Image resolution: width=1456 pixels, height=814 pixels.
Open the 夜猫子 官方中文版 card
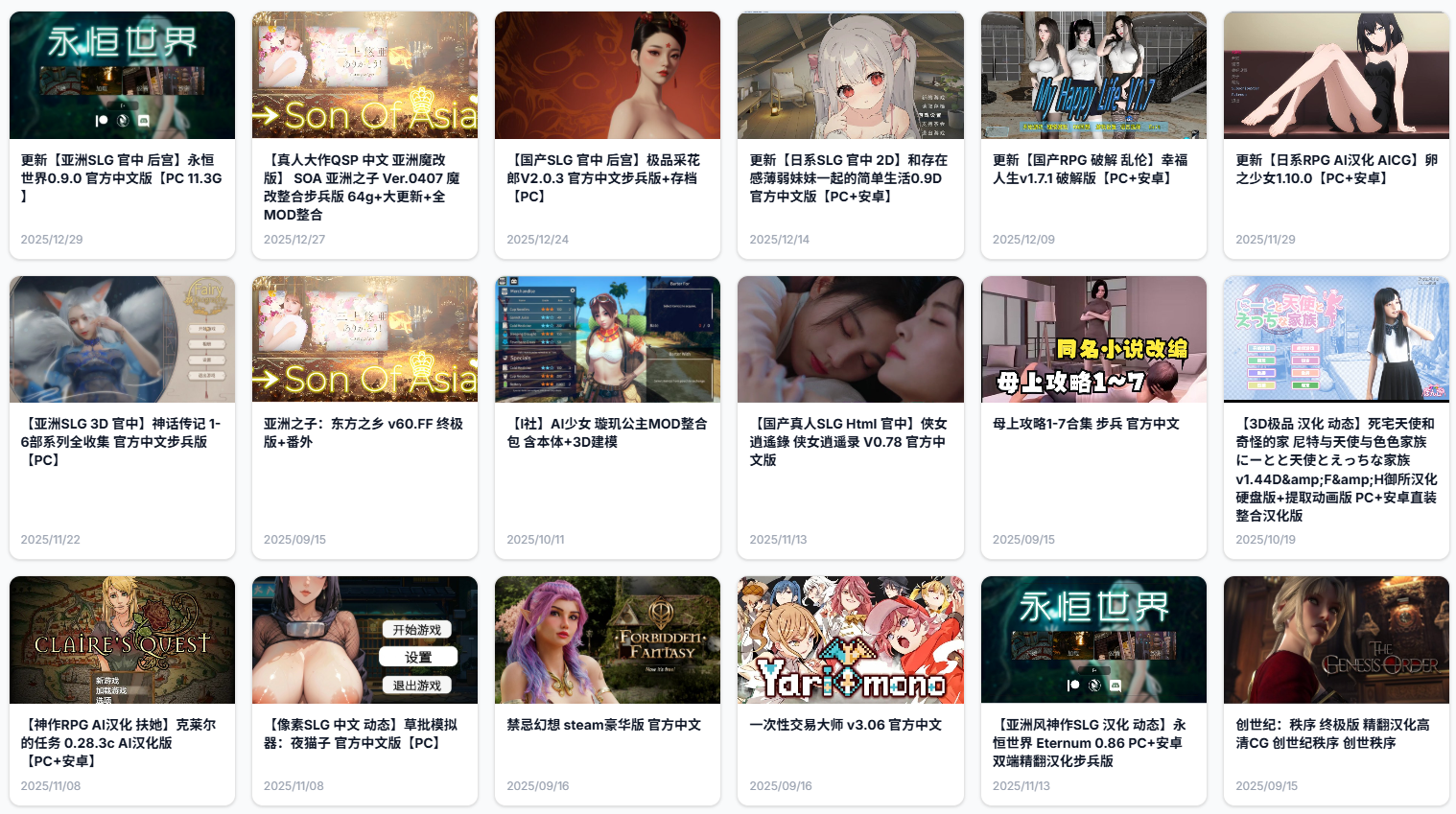pos(363,733)
